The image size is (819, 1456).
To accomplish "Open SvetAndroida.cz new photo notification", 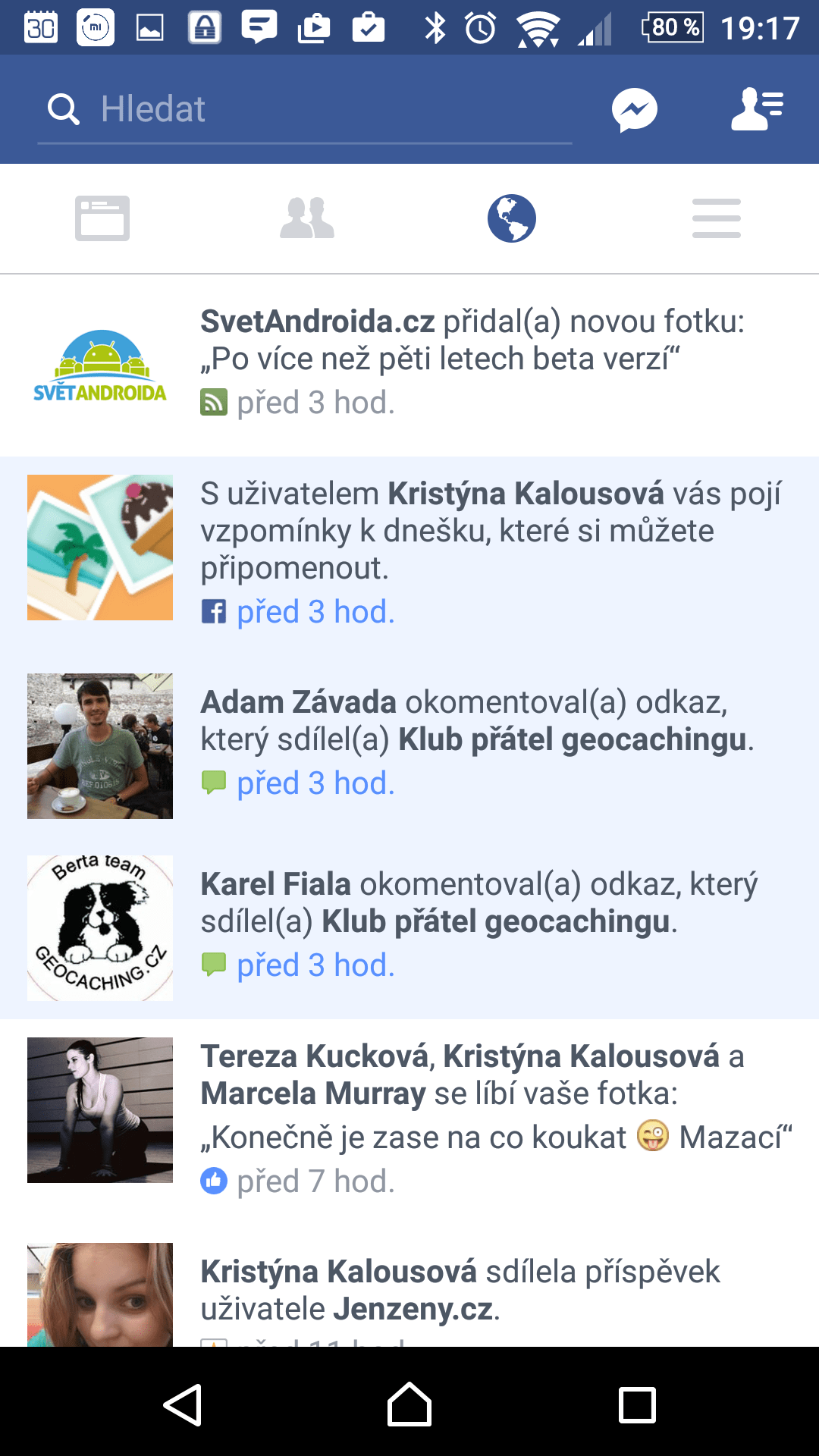I will [409, 366].
